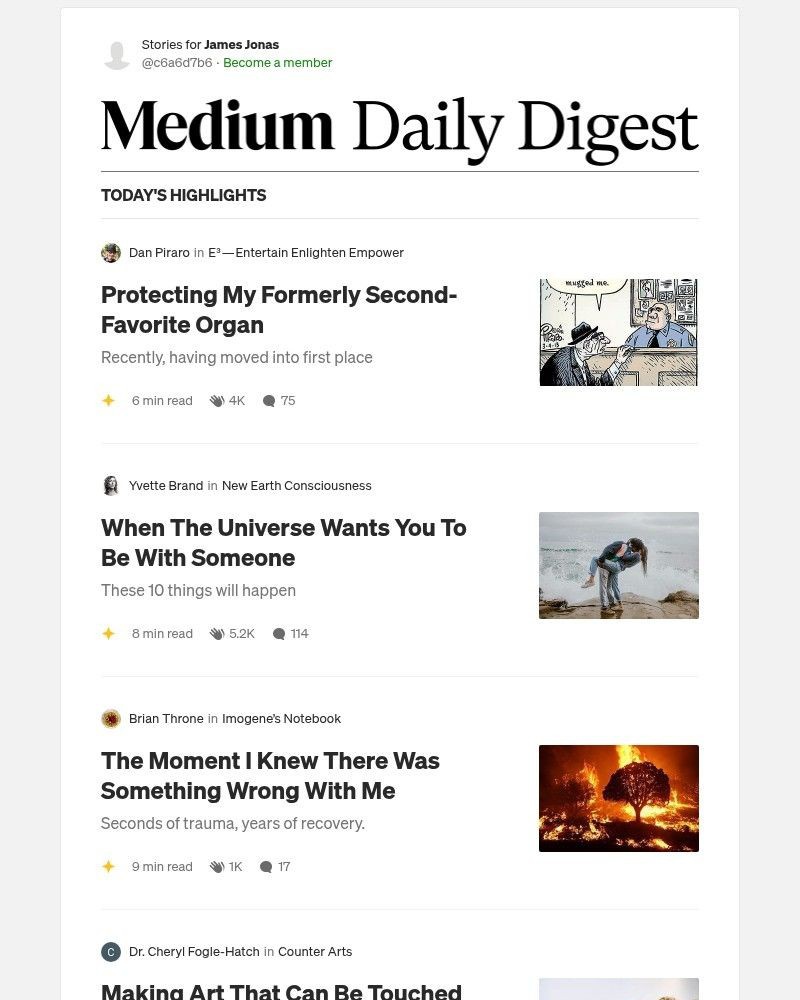
Task: Click Yvette Brand's avatar photo
Action: click(111, 486)
